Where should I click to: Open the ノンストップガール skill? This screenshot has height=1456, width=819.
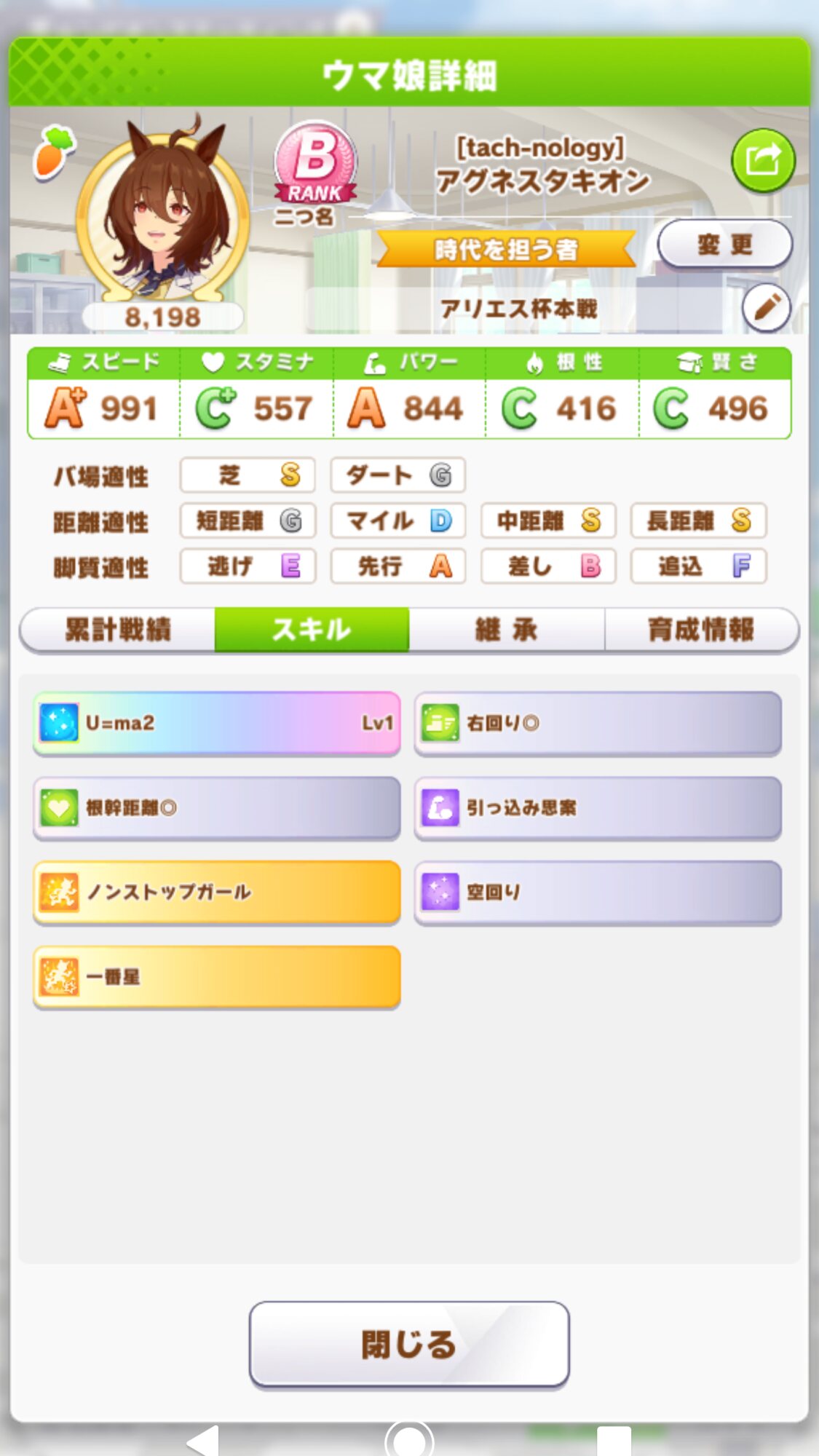tap(217, 893)
